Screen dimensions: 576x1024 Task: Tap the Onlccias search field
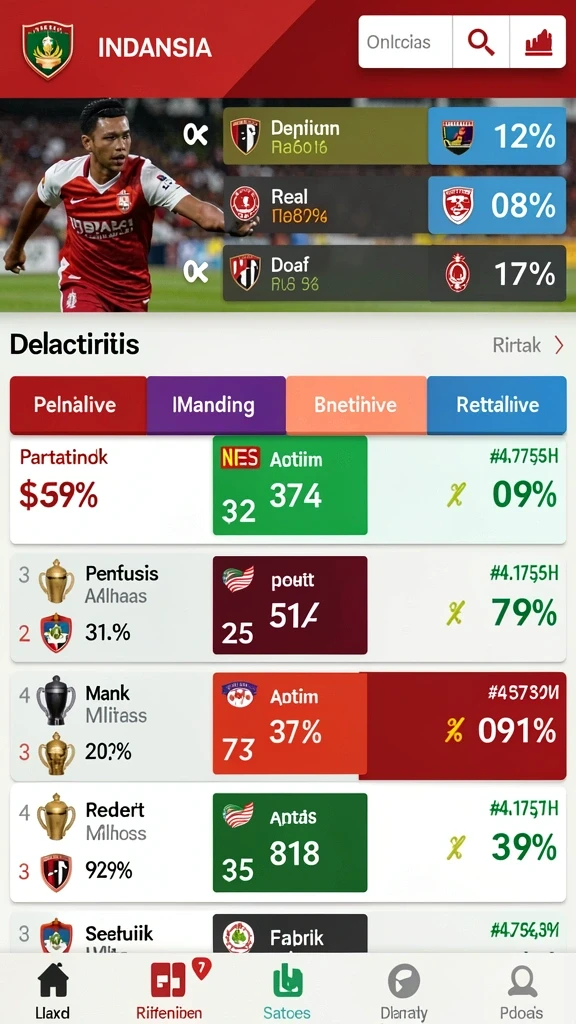click(405, 42)
